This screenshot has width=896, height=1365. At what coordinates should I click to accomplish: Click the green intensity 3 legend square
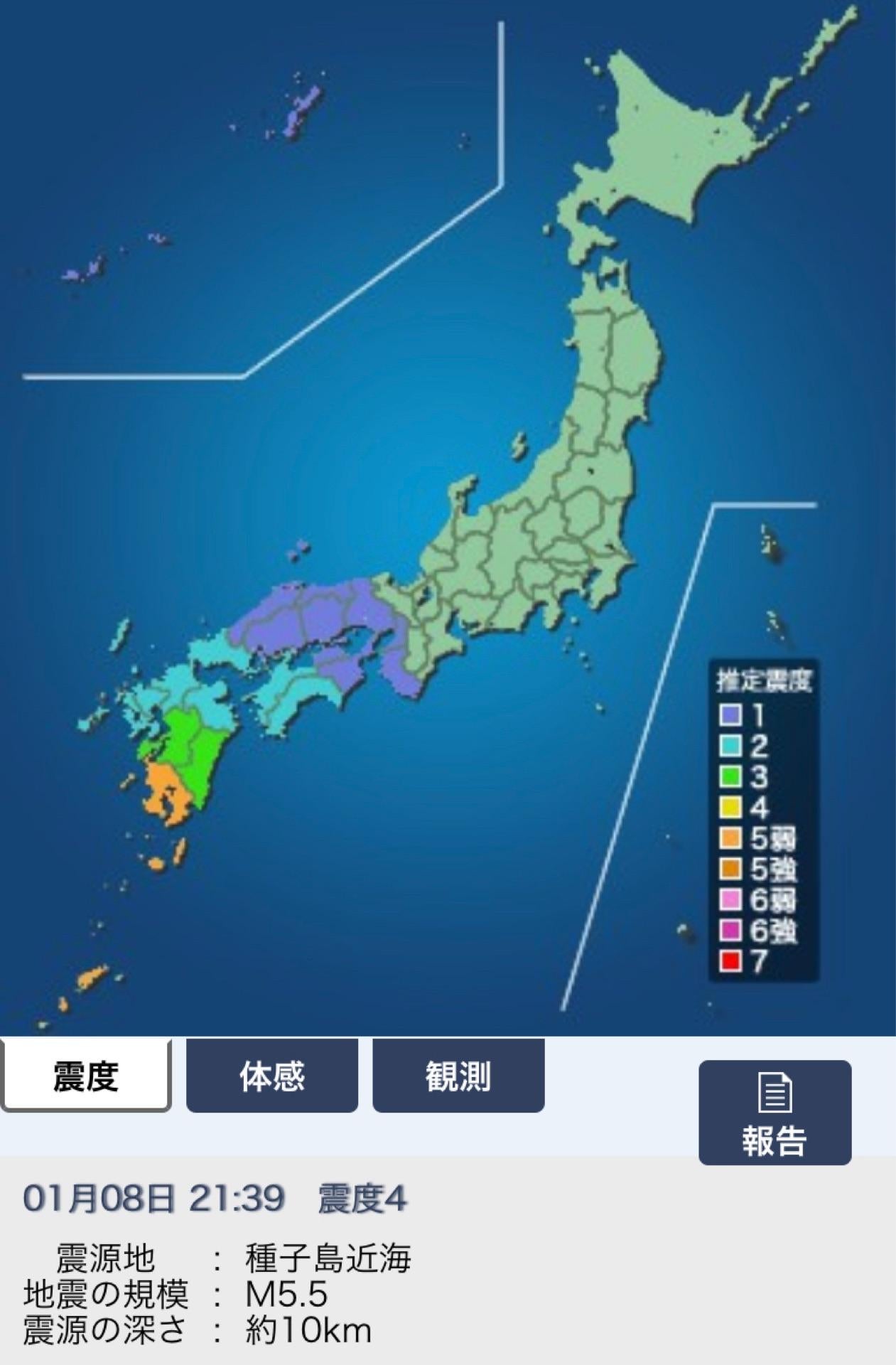point(730,774)
